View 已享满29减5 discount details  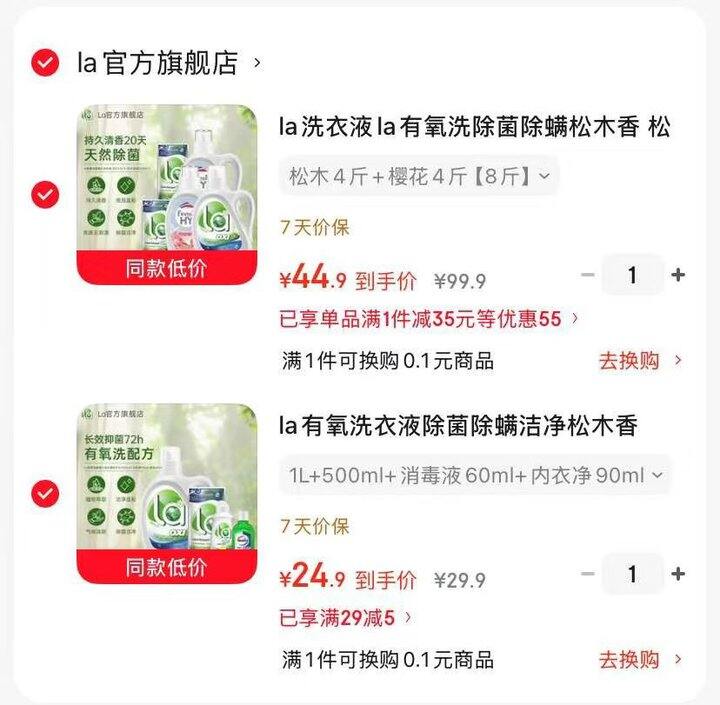click(345, 618)
